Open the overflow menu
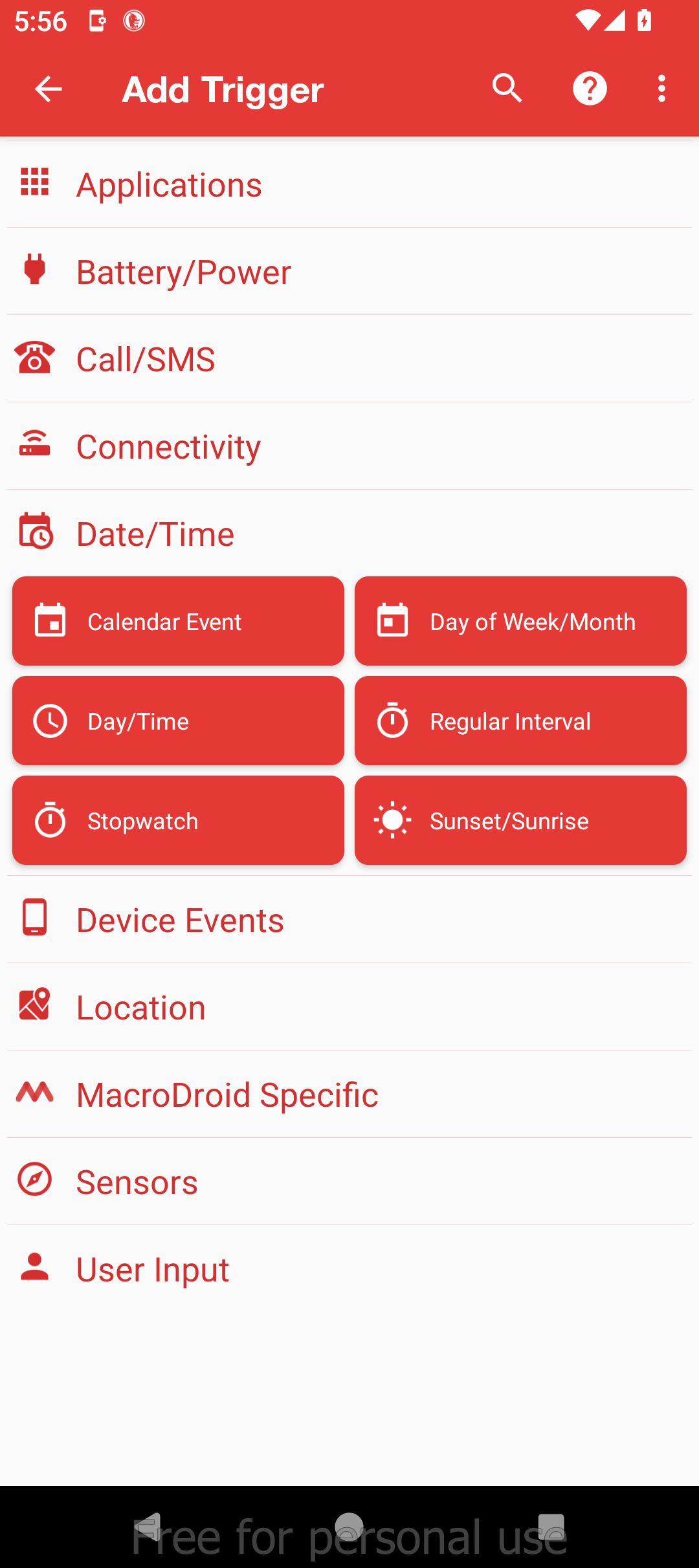Screen dimensions: 699x1568 tap(661, 89)
